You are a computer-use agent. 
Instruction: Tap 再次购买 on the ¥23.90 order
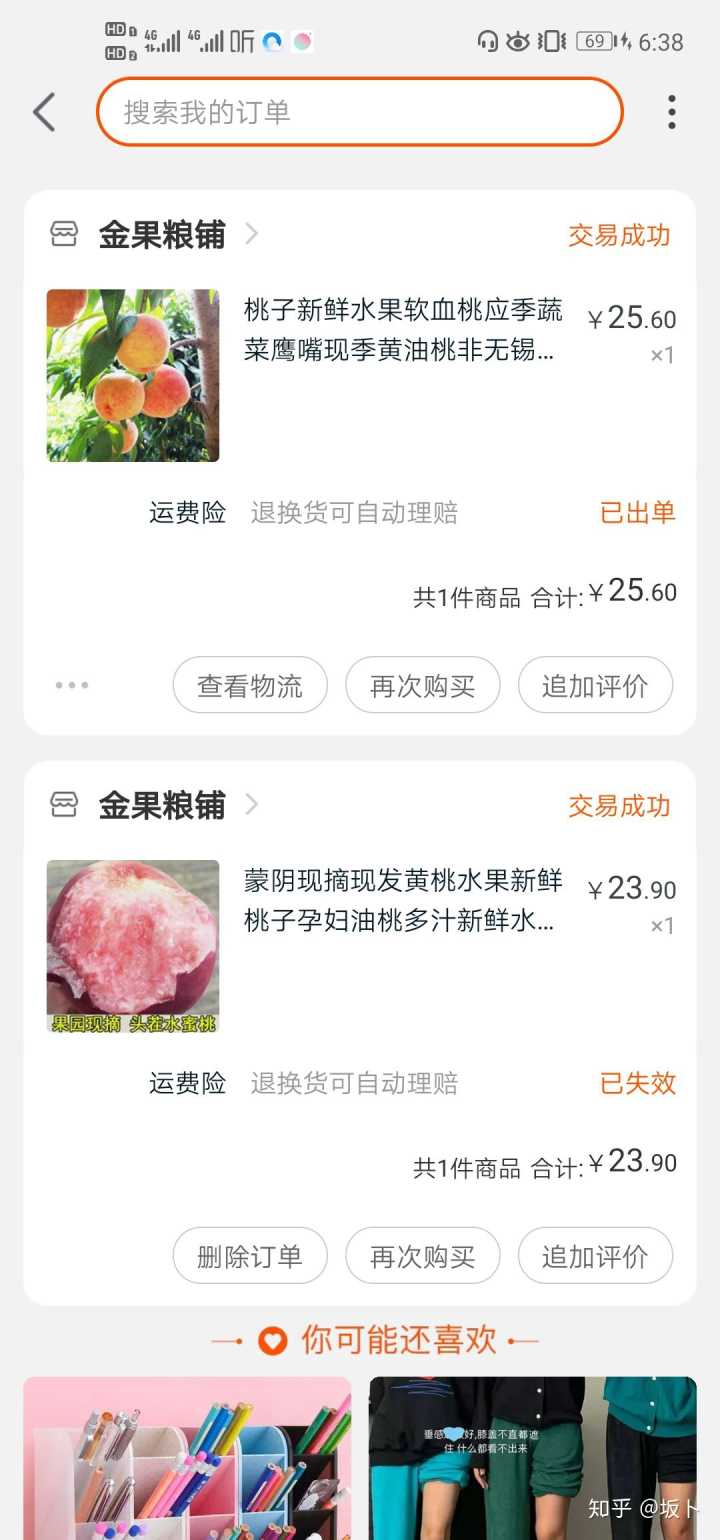pyautogui.click(x=422, y=1255)
